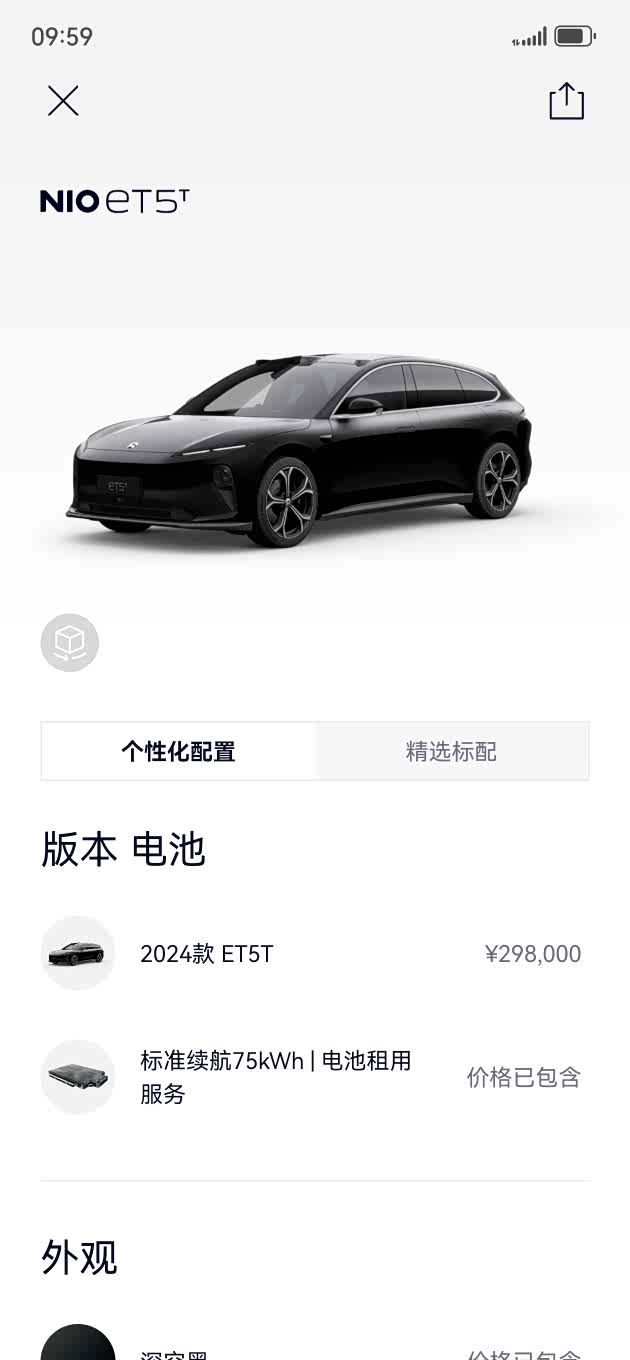Switch to the 精选标配 tab
This screenshot has width=630, height=1360.
tap(452, 751)
